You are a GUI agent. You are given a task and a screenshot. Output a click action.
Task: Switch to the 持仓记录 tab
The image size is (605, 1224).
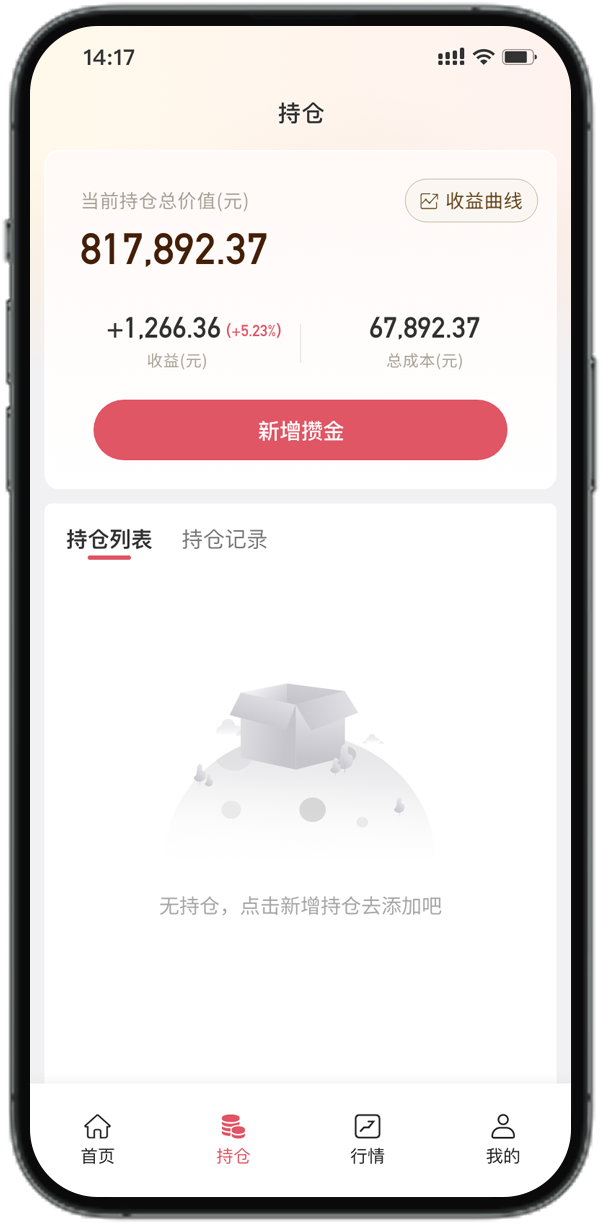(224, 540)
